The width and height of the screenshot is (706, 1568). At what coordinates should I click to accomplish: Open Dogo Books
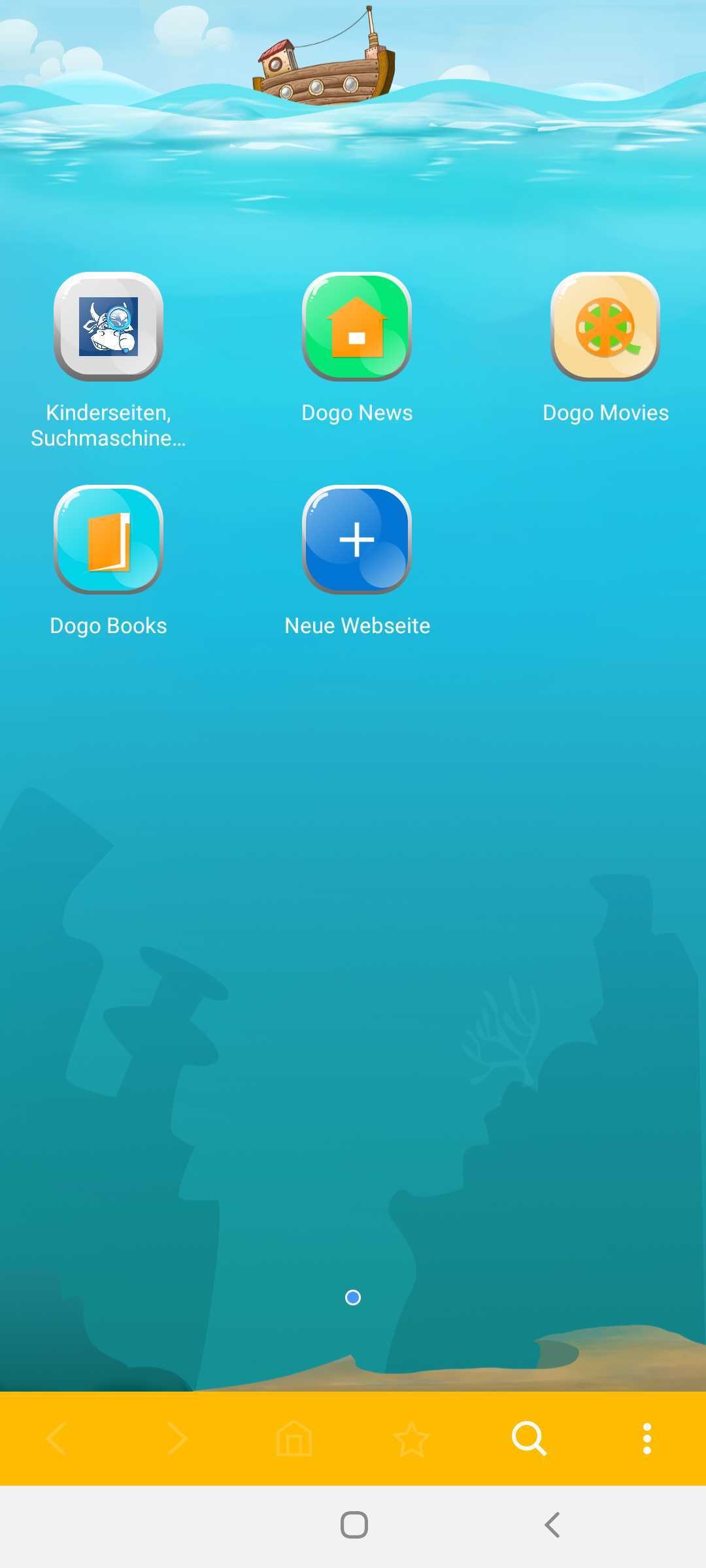[x=109, y=540]
